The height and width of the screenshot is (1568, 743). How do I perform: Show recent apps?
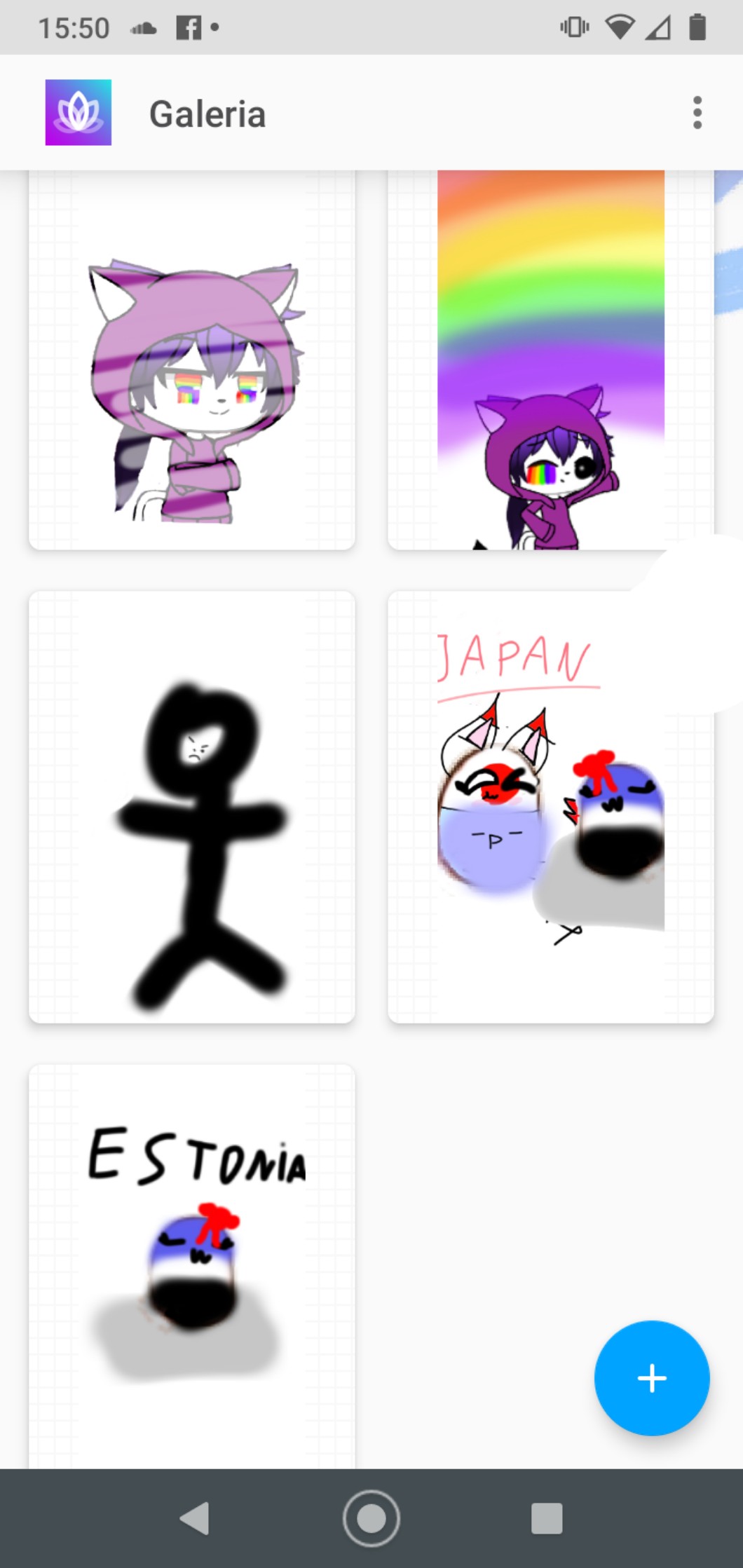(547, 1518)
